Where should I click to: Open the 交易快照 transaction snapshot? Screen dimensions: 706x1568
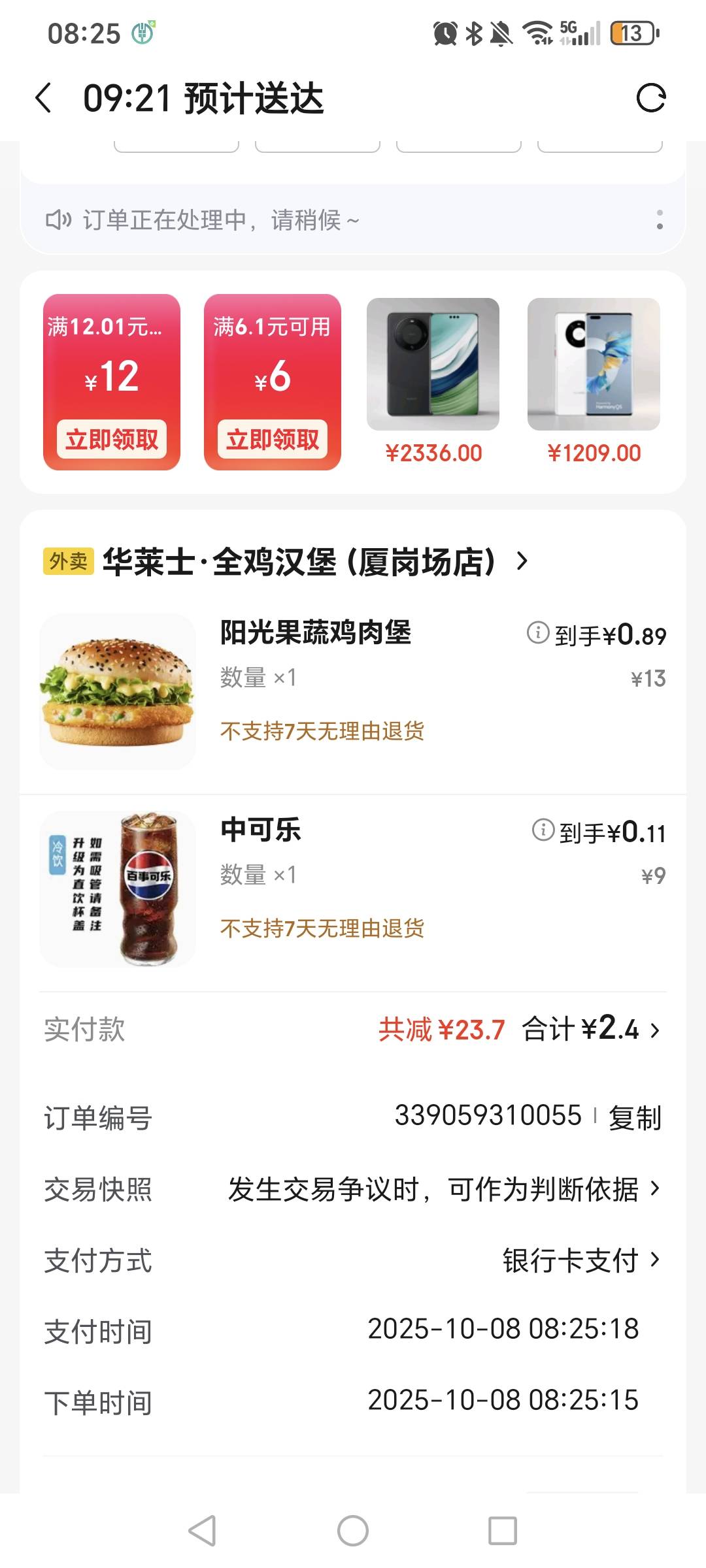click(x=445, y=1189)
